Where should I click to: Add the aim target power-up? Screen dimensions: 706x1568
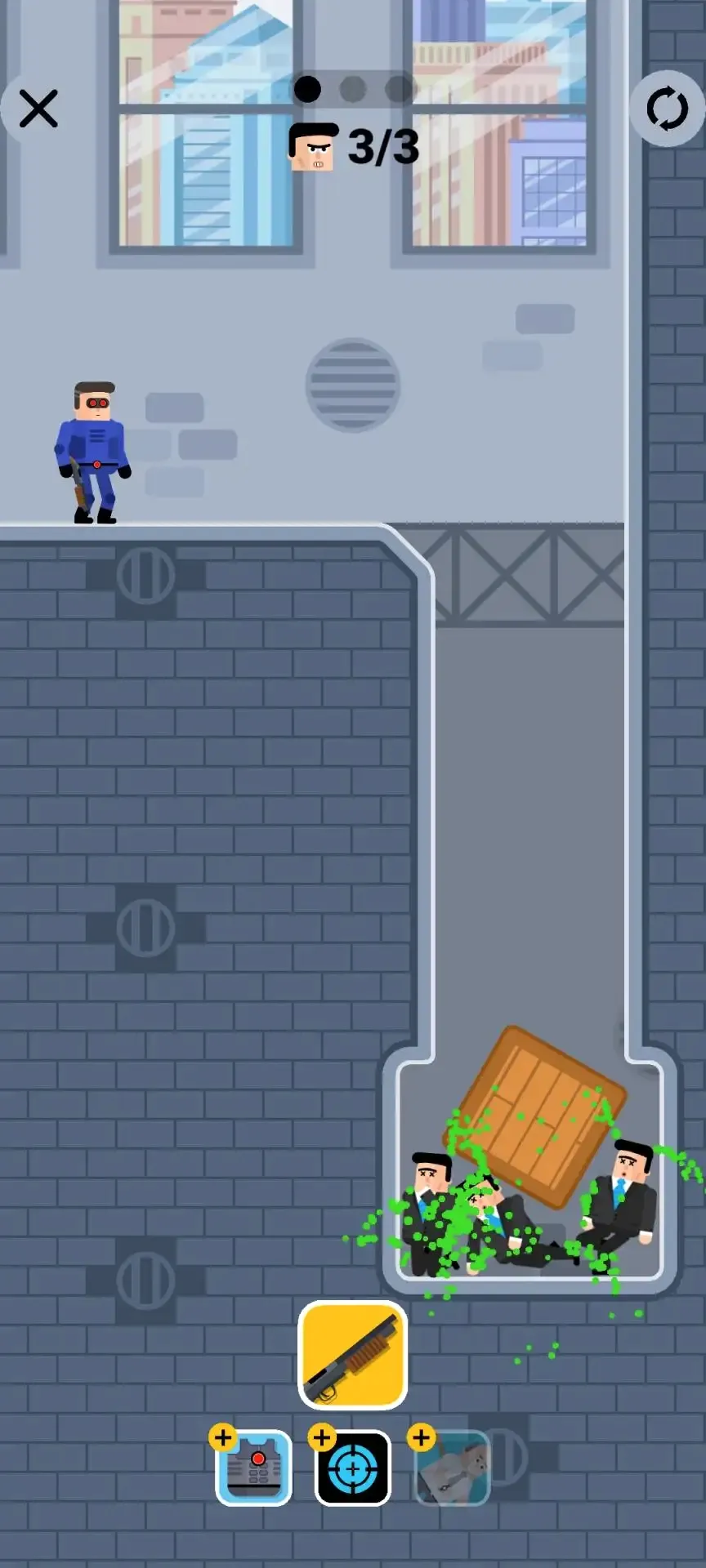click(353, 1468)
